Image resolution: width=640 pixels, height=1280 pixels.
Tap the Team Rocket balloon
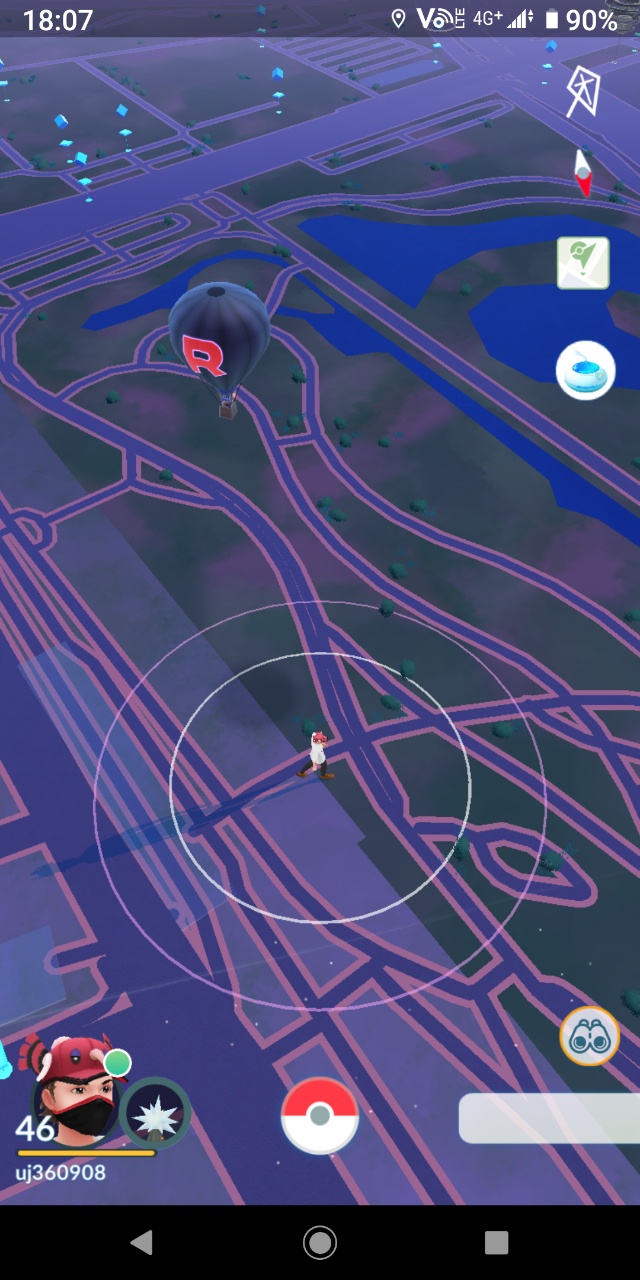coord(219,340)
